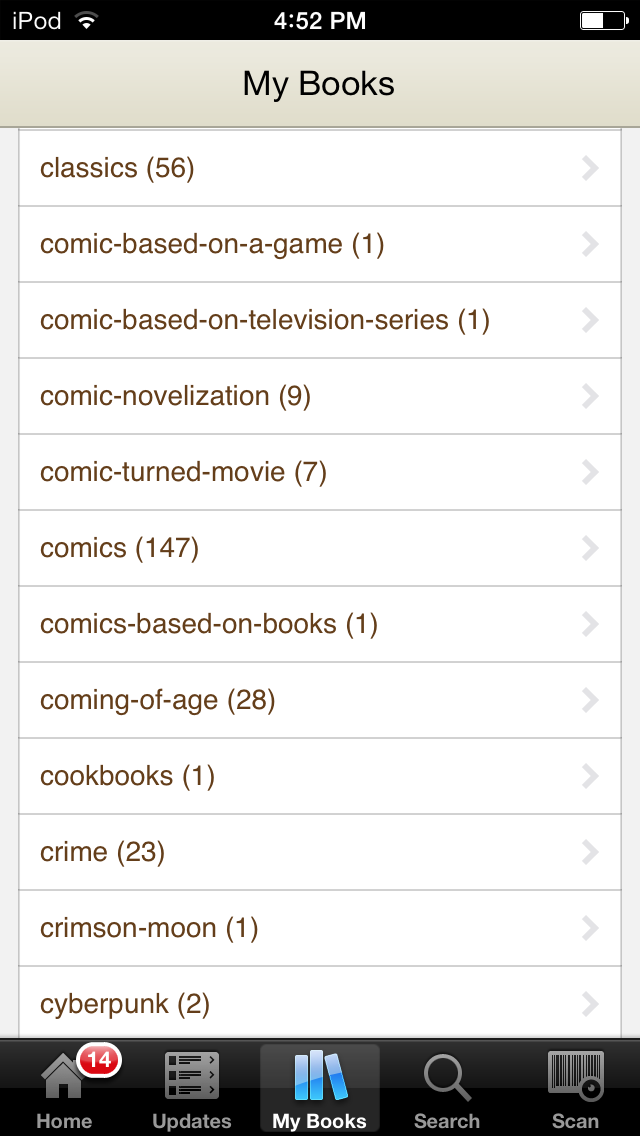Show the comics shelf with 147 books
640x1136 pixels.
(320, 548)
